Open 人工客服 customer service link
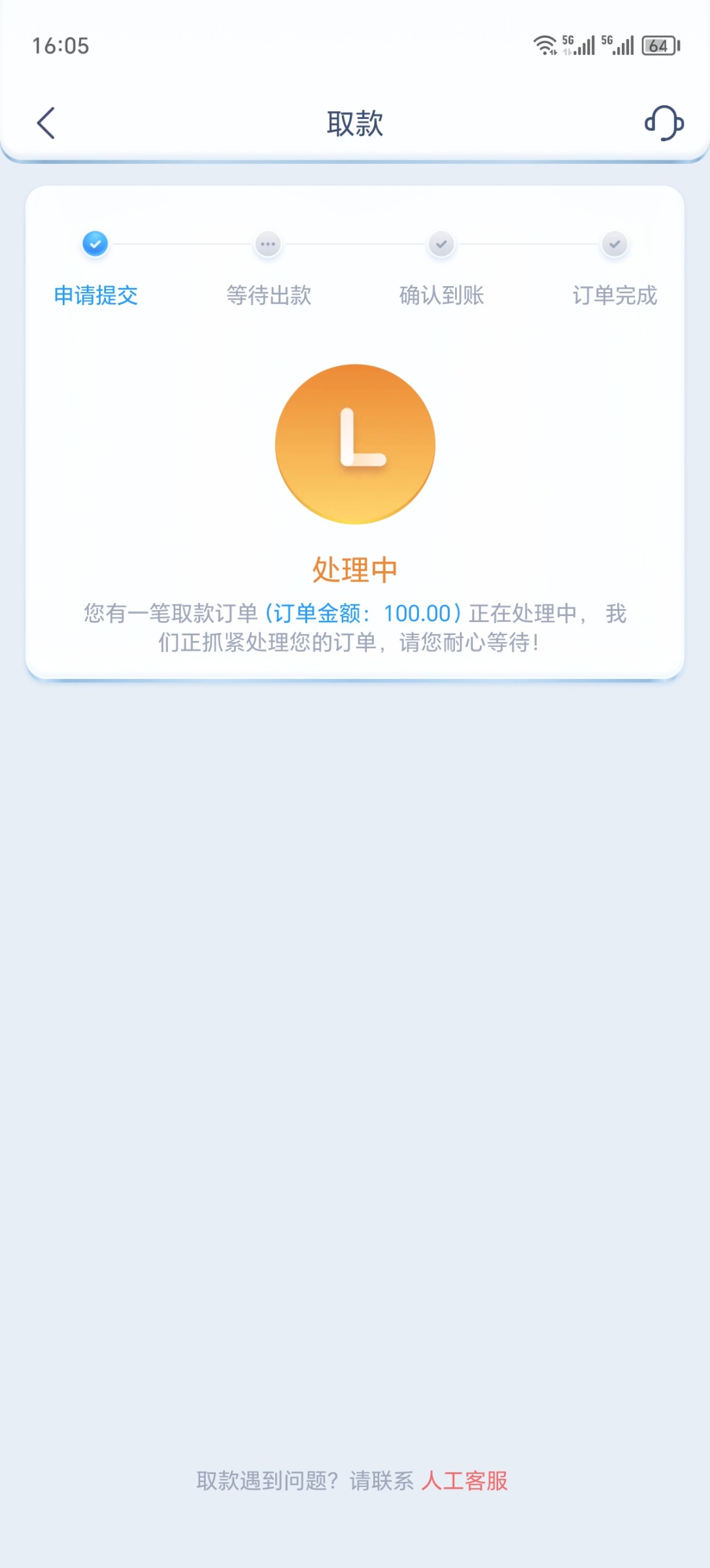The image size is (710, 1568). click(466, 1482)
